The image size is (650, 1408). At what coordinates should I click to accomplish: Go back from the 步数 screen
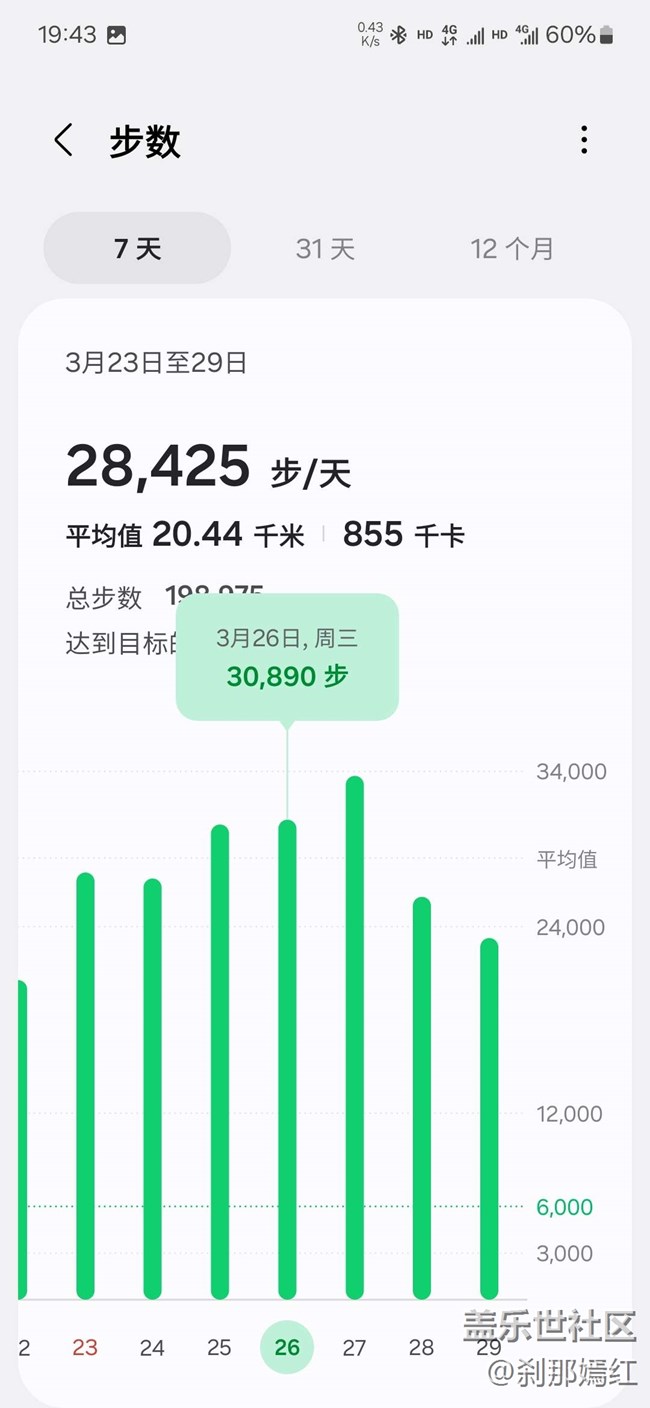(x=64, y=141)
